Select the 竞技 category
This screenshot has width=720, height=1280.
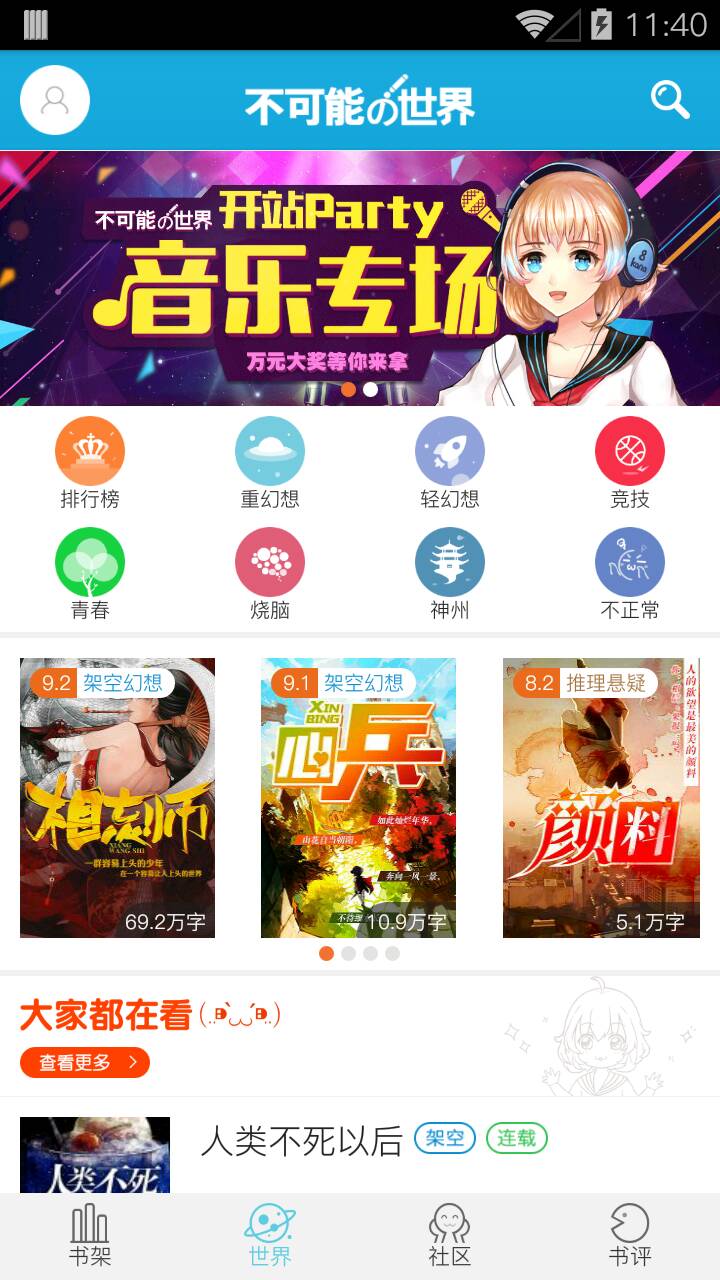click(630, 463)
